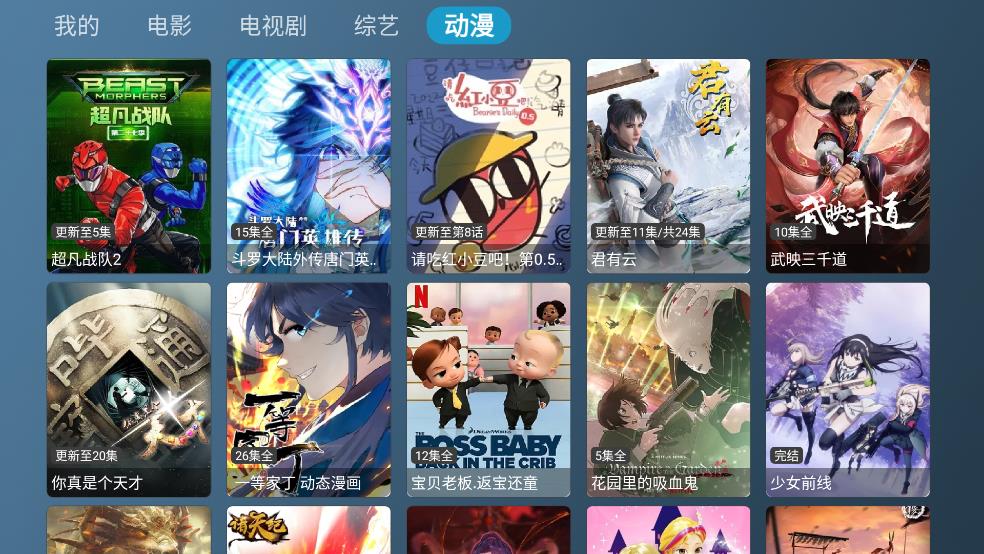Viewport: 984px width, 554px height.
Task: Select the 综艺 tab
Action: point(376,26)
